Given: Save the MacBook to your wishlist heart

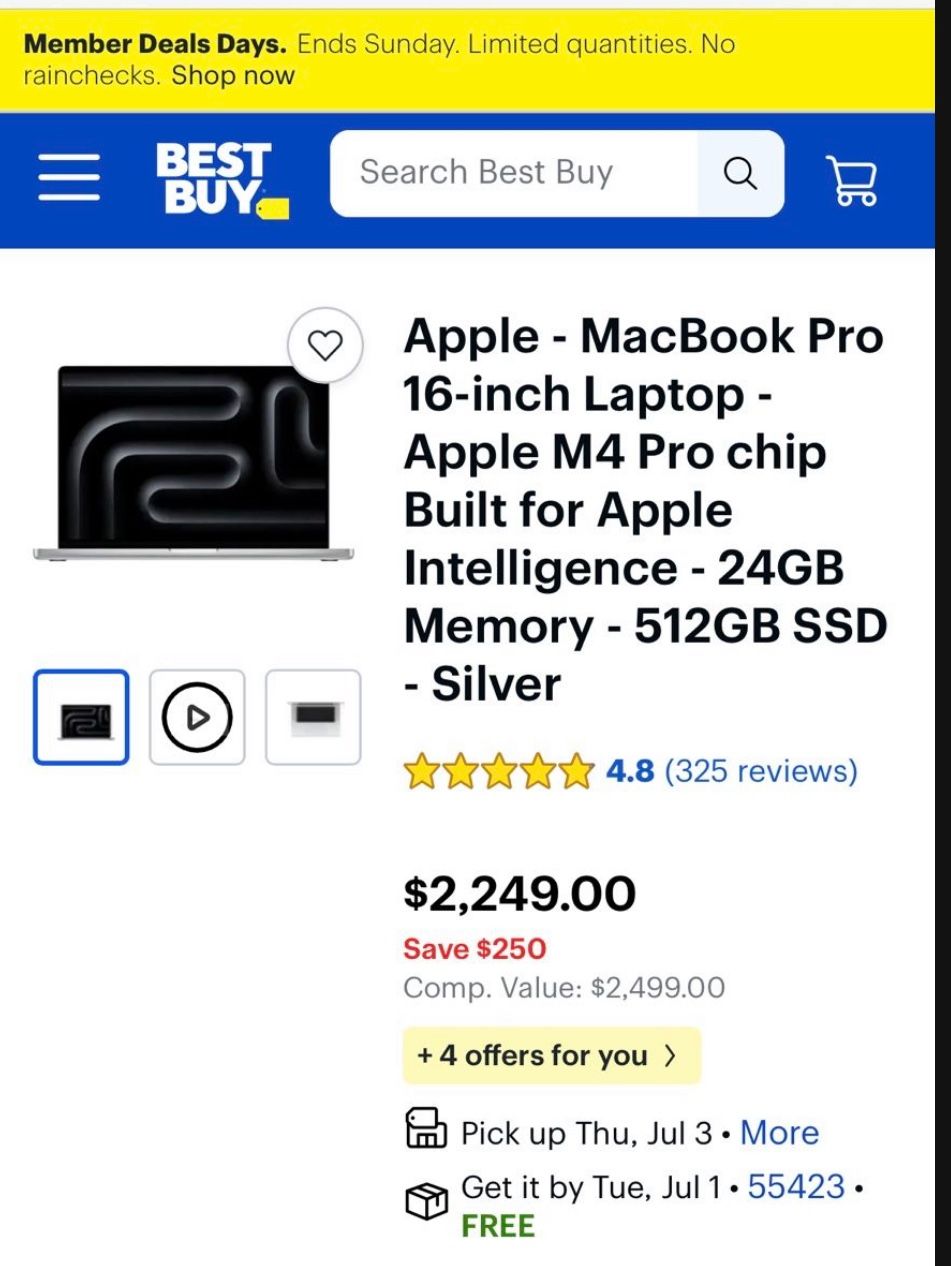Looking at the screenshot, I should pos(325,347).
